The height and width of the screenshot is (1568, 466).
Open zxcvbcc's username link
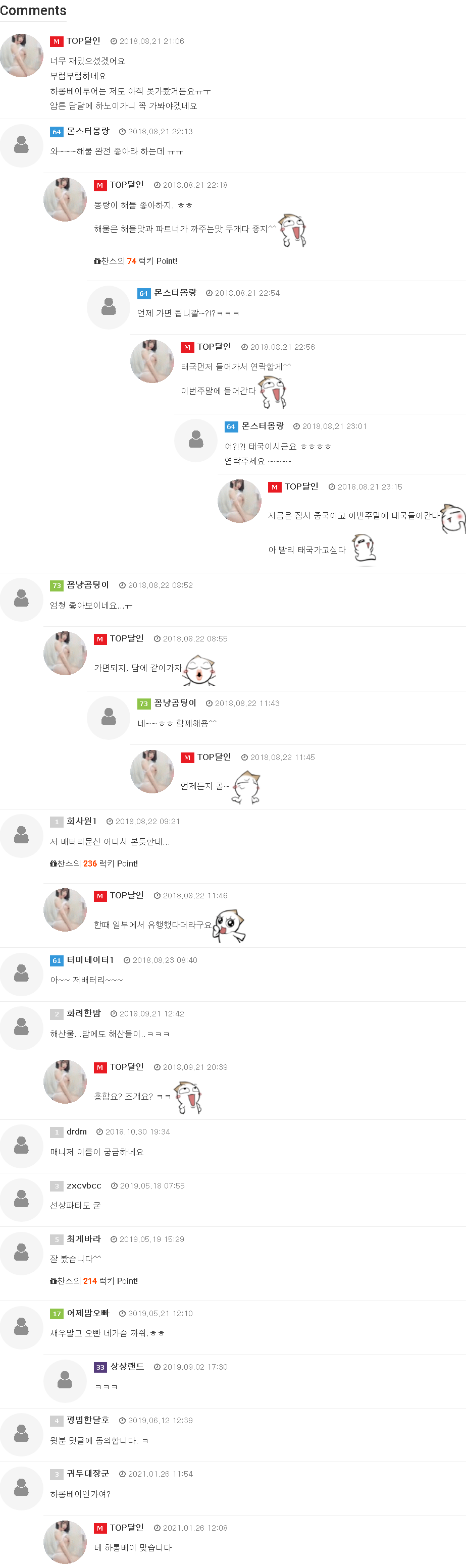(84, 1186)
